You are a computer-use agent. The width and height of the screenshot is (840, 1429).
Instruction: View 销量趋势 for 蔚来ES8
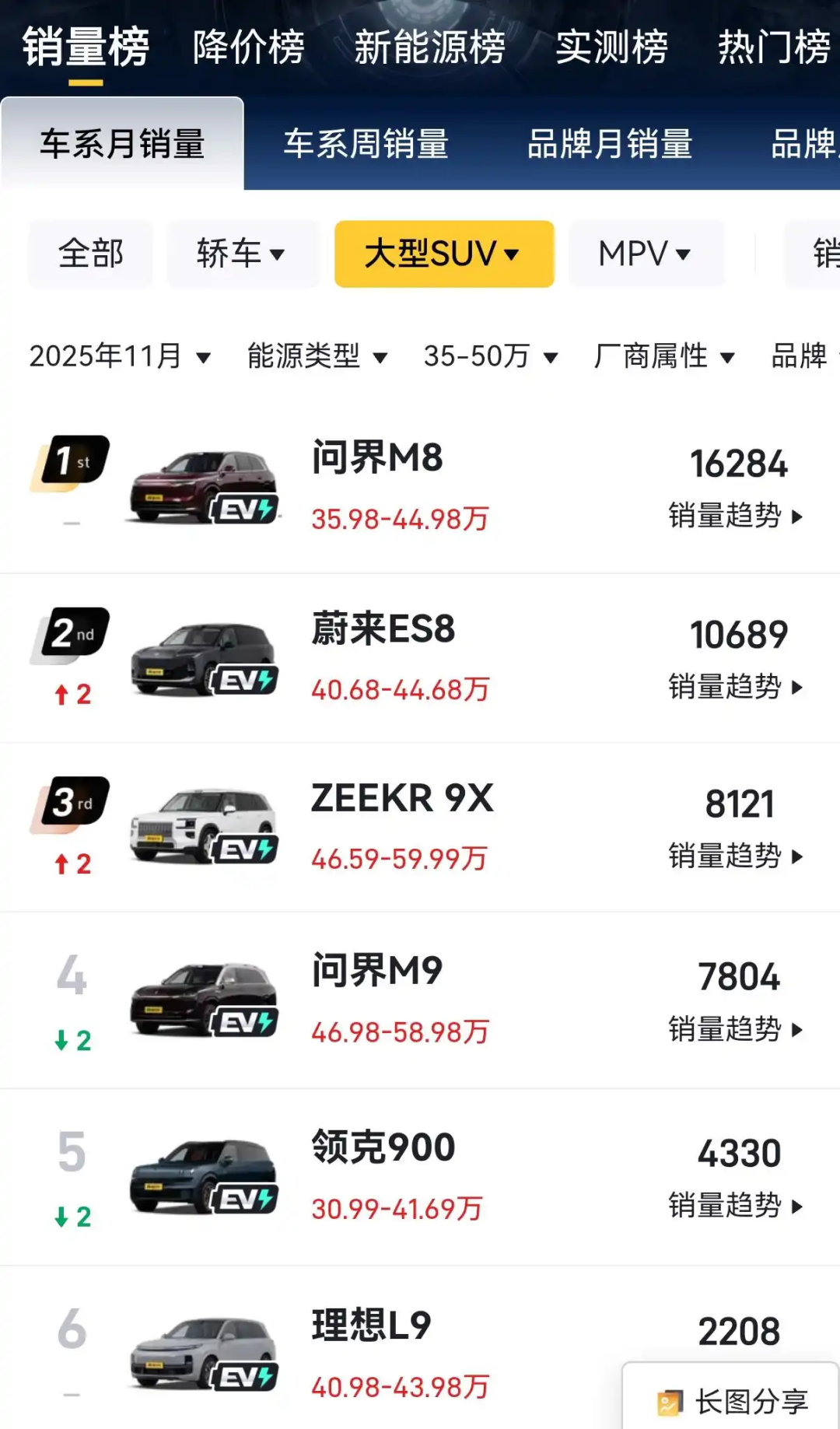pyautogui.click(x=735, y=687)
